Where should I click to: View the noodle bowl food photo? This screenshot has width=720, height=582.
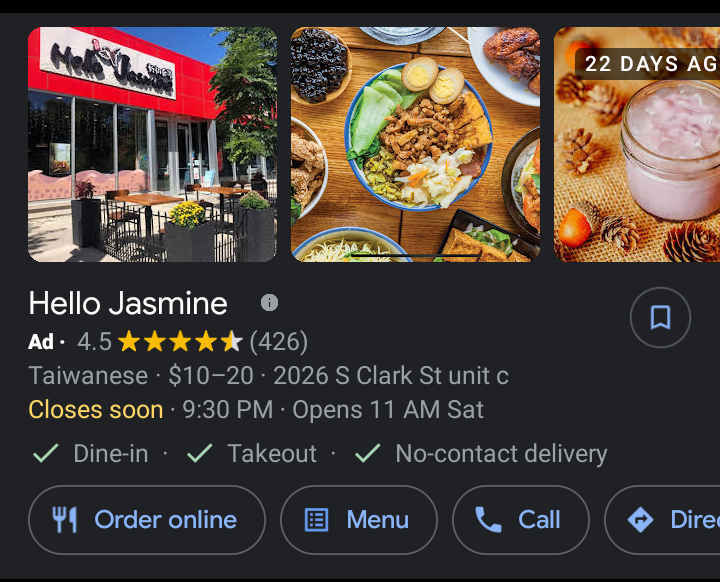pyautogui.click(x=415, y=145)
